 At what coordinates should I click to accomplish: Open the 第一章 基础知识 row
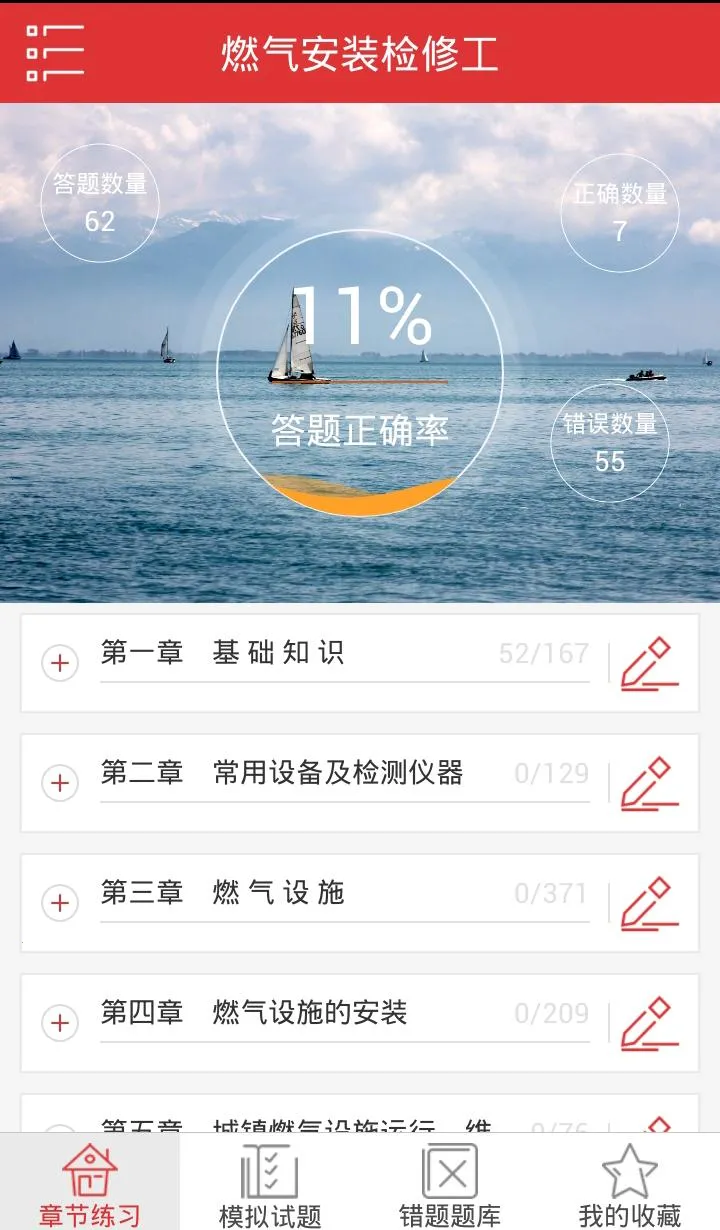pyautogui.click(x=300, y=654)
